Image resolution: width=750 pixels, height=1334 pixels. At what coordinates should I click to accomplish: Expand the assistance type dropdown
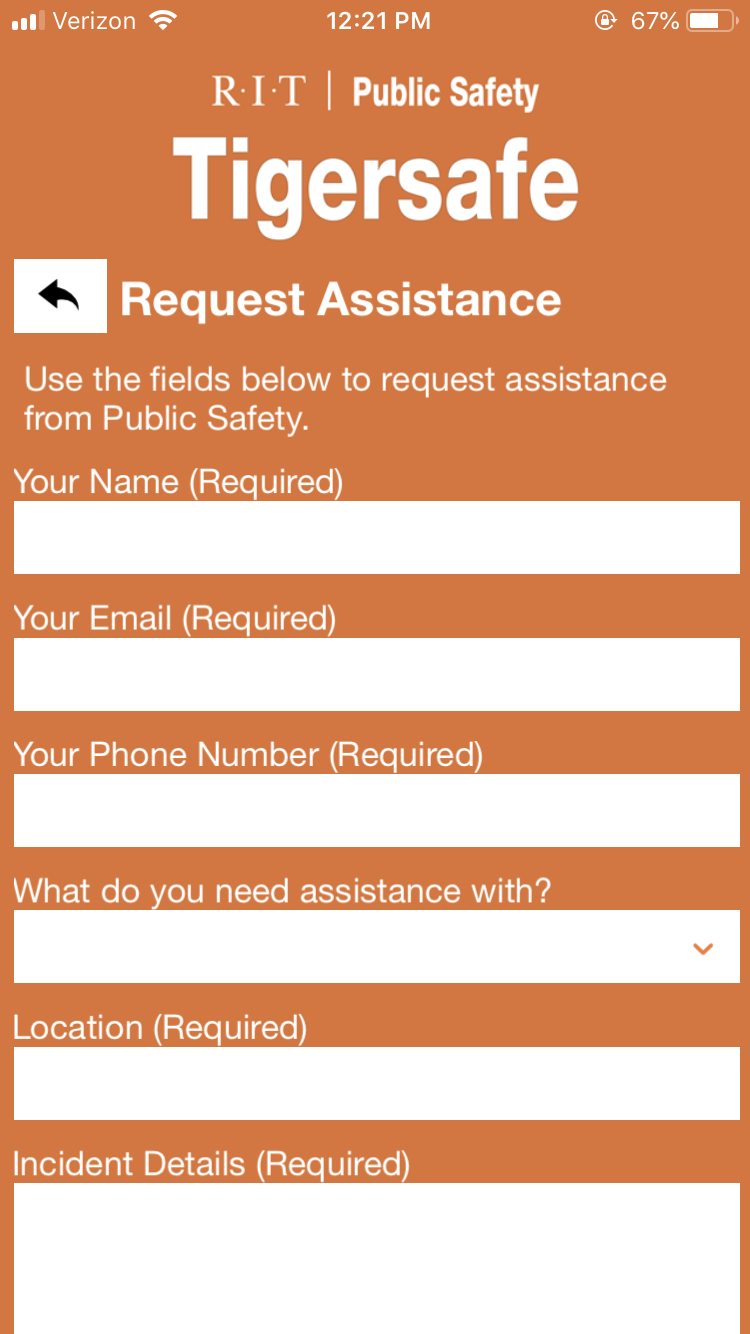pos(376,947)
